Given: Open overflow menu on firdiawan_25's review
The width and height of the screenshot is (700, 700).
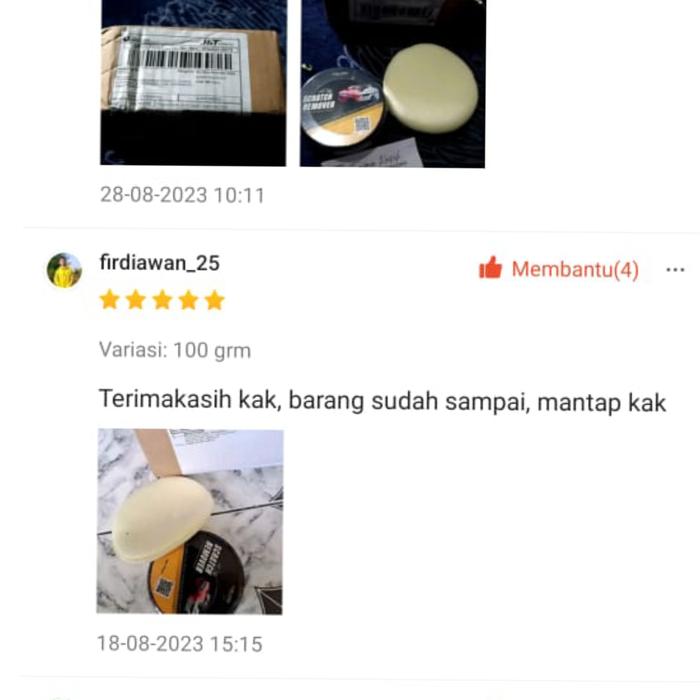Looking at the screenshot, I should 675,270.
